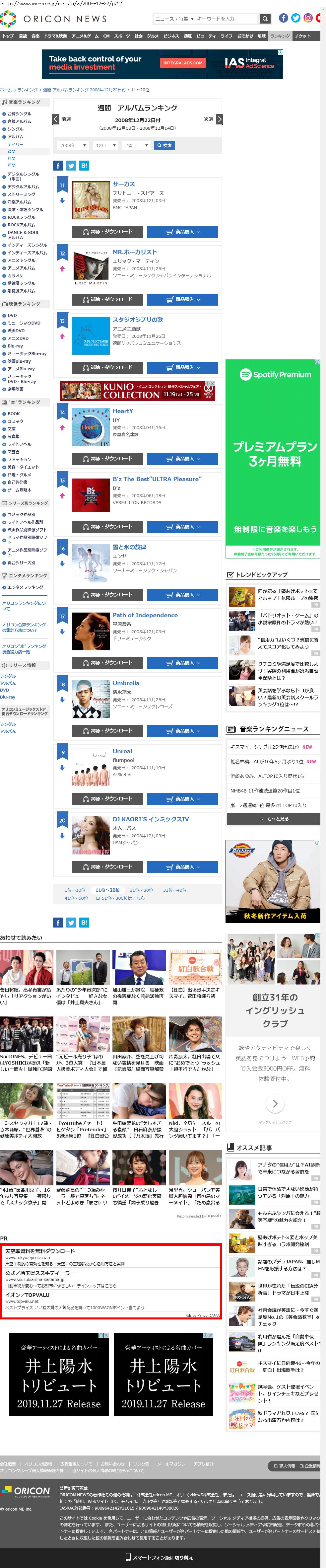Tap 商品購入 for スタジオジブリの歌
Viewport: 326px width, 1568px height.
point(182,368)
